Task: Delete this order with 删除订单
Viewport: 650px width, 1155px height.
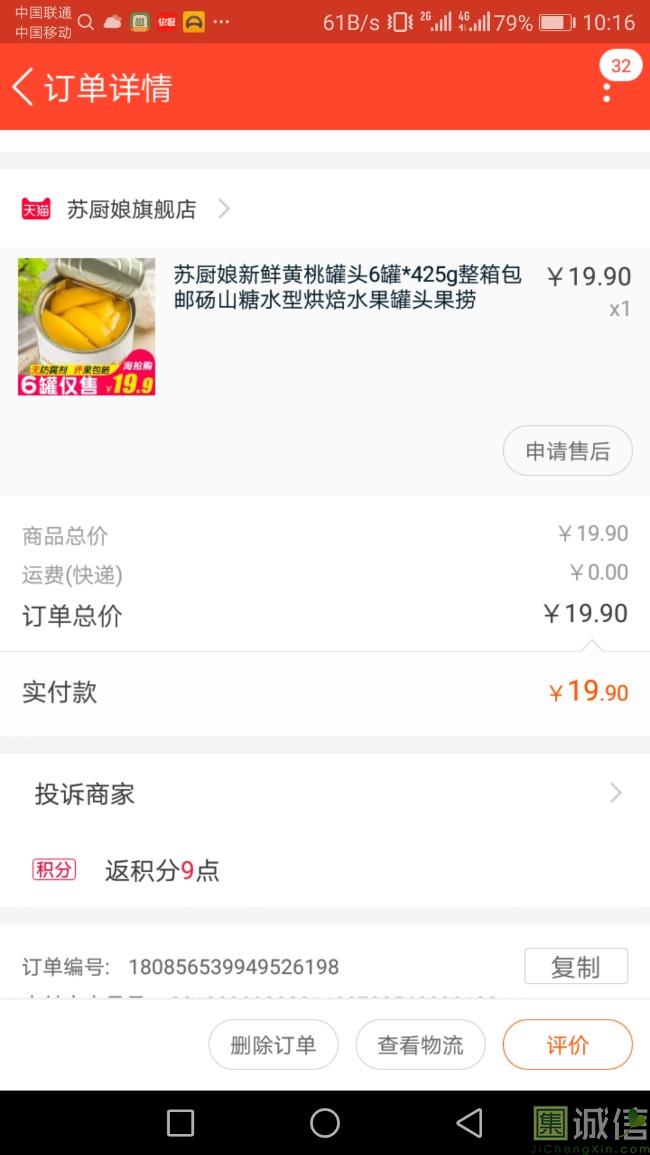Action: click(x=273, y=1045)
